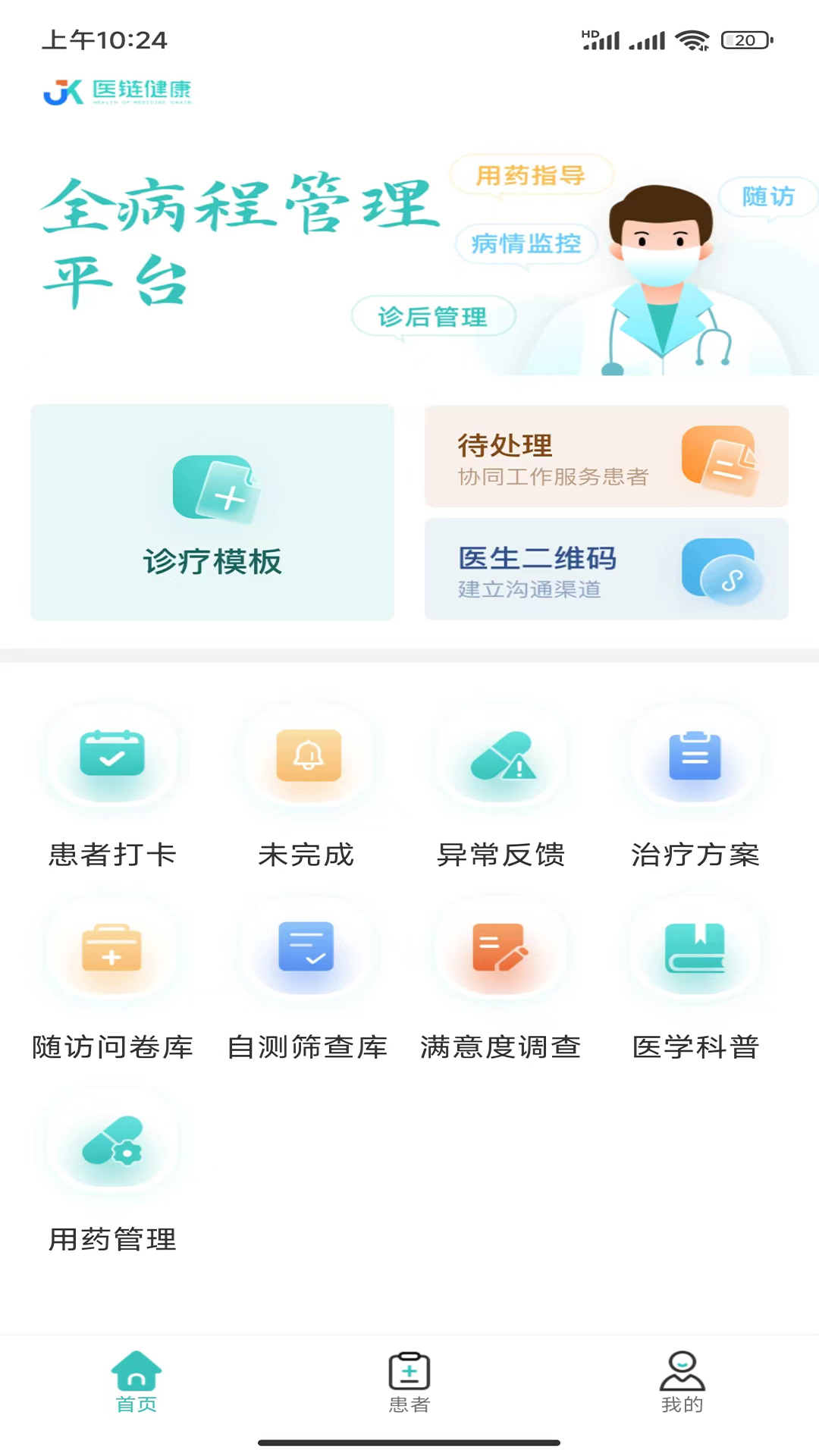Open 医生二维码 doctor QR code card
The width and height of the screenshot is (819, 1456).
(x=607, y=569)
